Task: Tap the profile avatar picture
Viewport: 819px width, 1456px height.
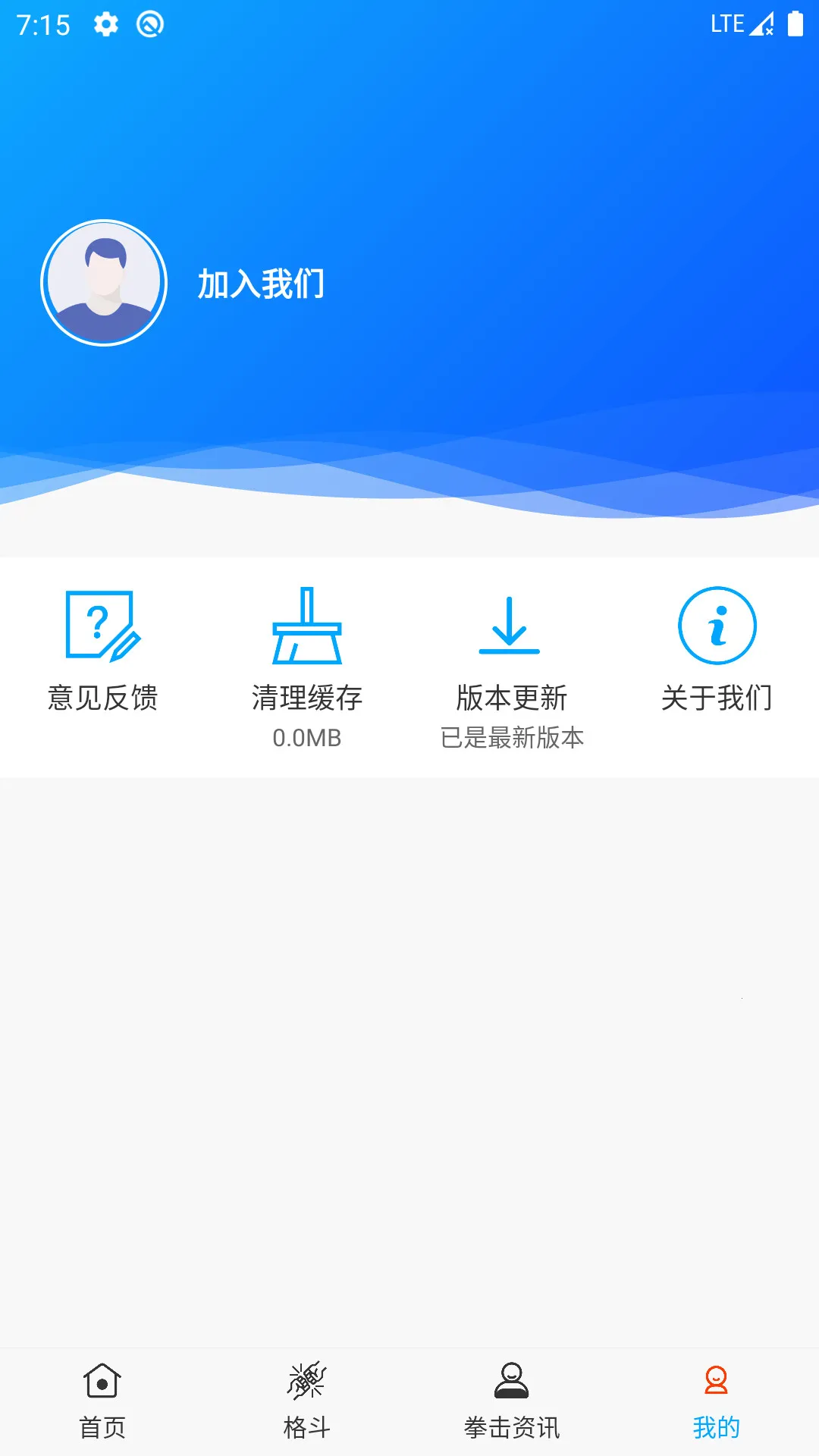Action: click(x=104, y=283)
